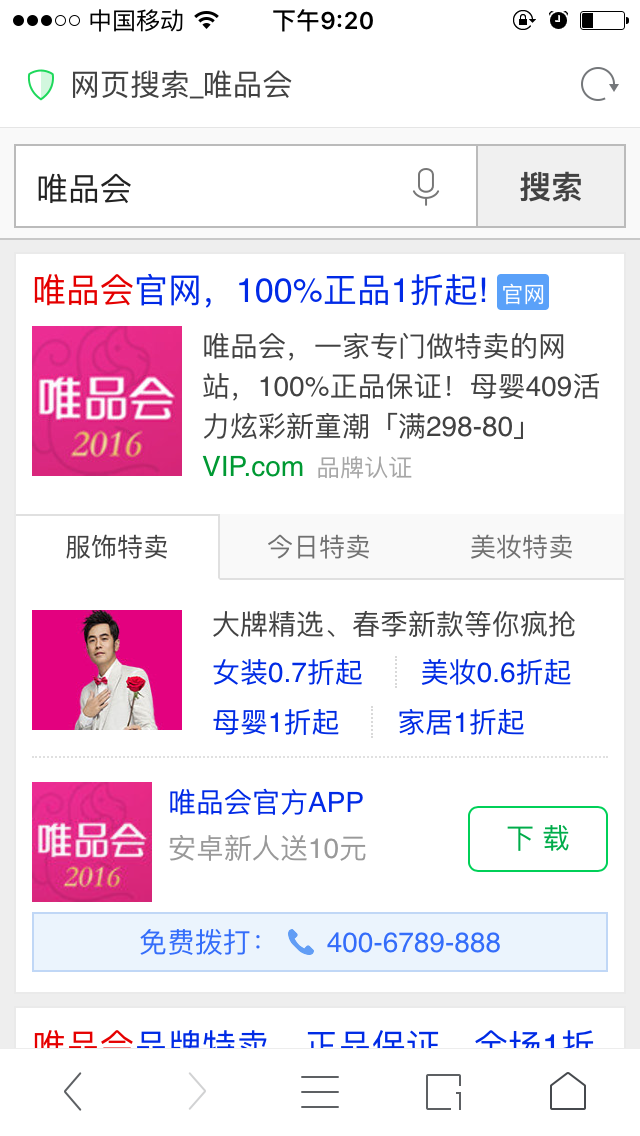Open the 美妆0.6折起 link
Screen dimensions: 640x1136
click(x=496, y=673)
